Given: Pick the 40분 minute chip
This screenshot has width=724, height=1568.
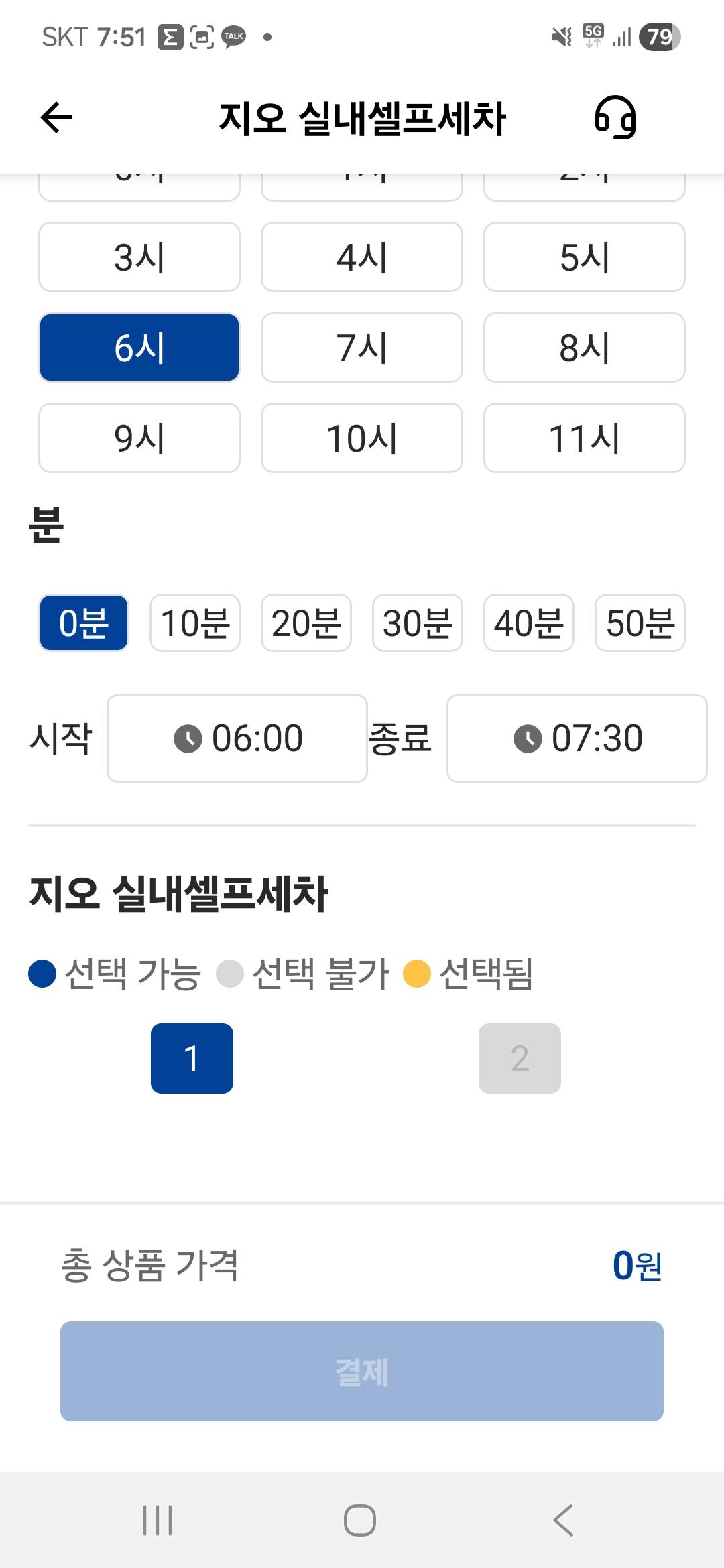Looking at the screenshot, I should tap(529, 623).
